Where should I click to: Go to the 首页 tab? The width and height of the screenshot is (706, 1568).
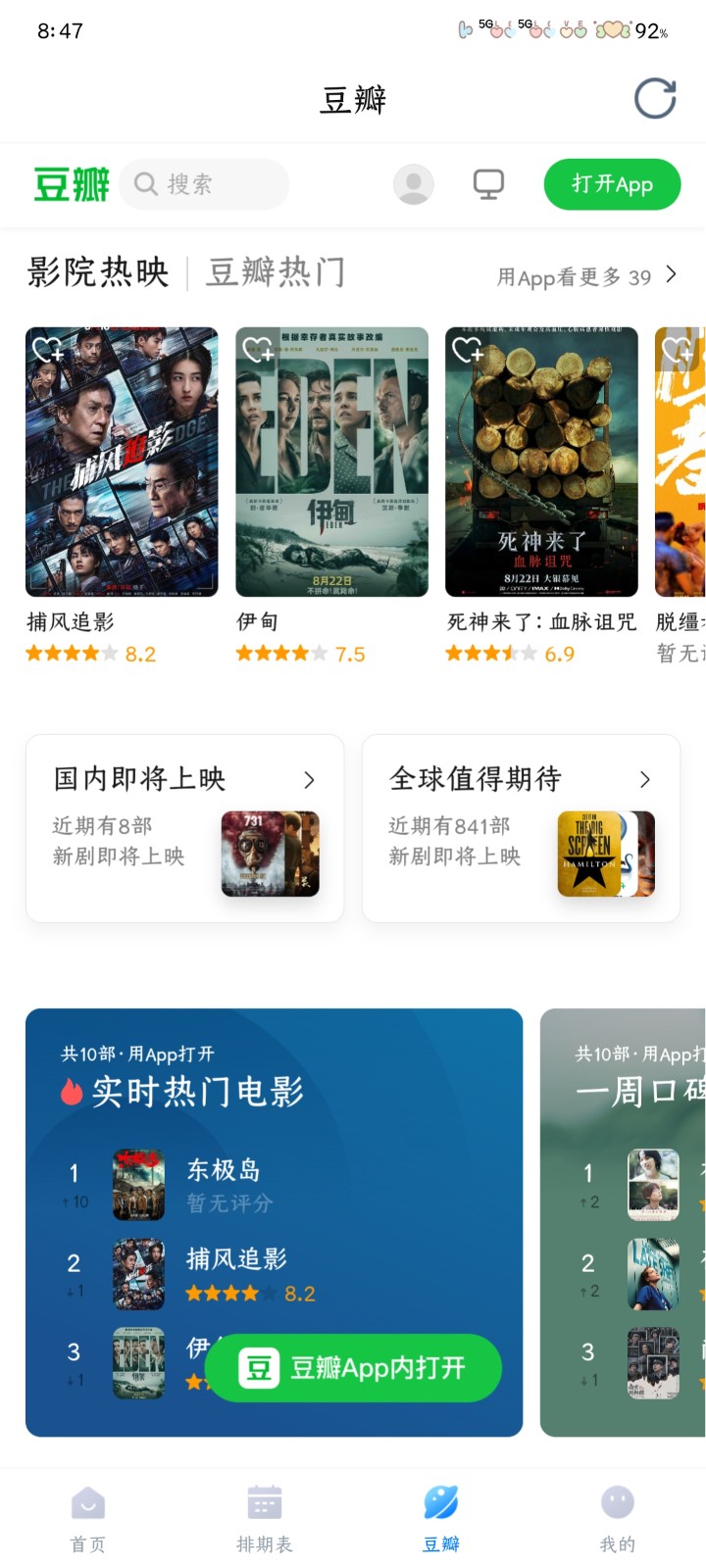[88, 1519]
